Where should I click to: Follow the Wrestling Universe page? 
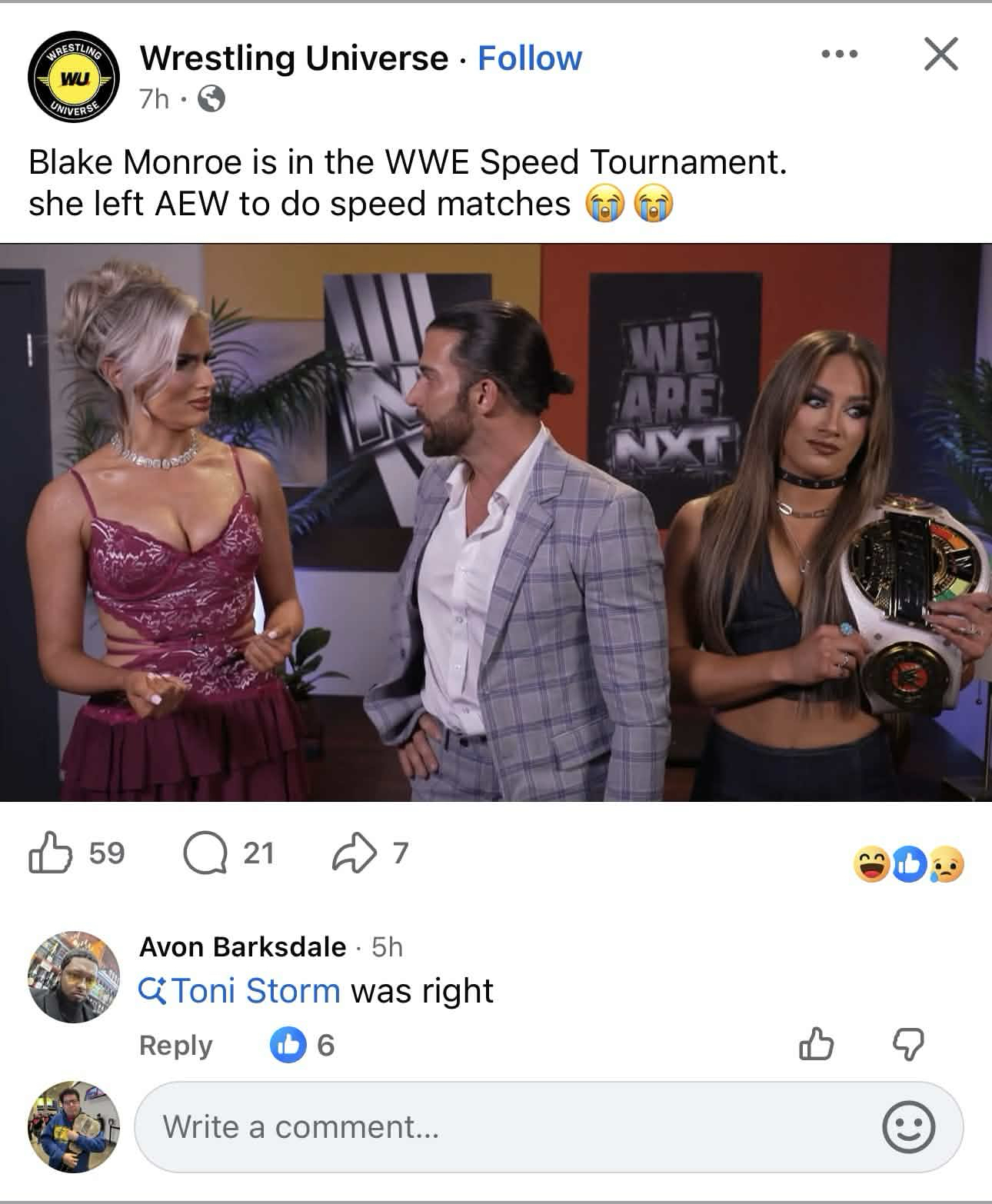(x=529, y=58)
